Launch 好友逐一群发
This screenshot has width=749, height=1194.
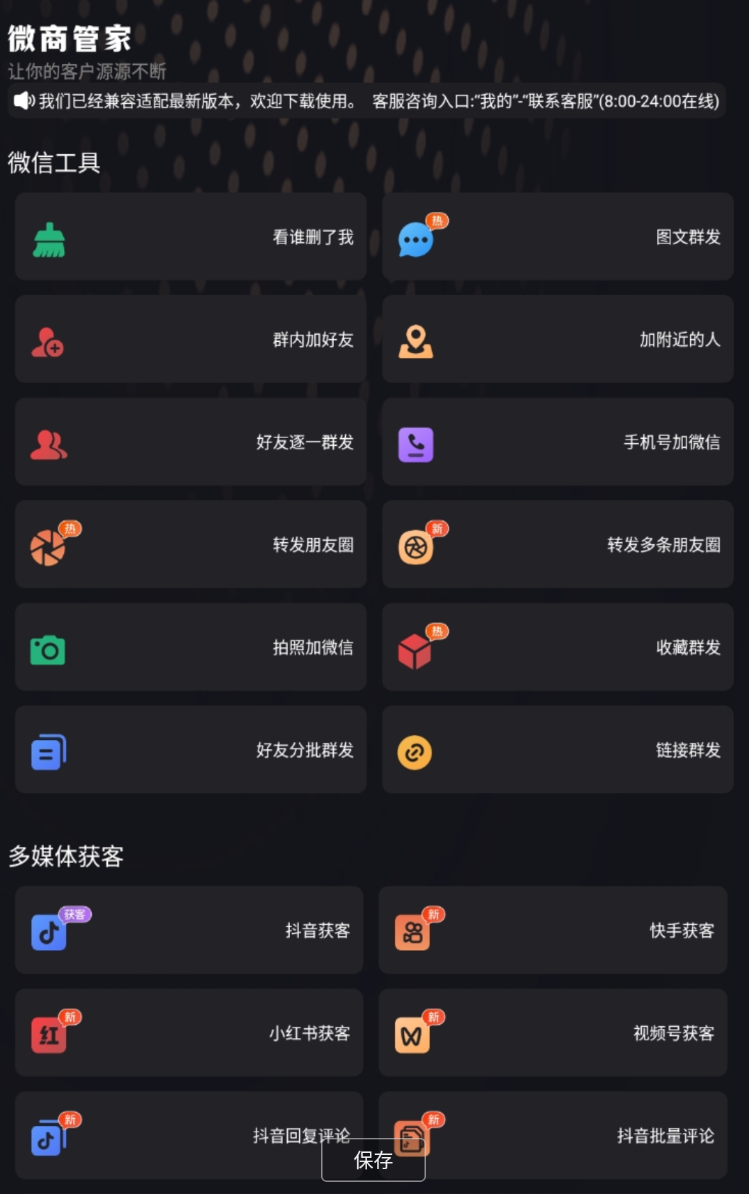[190, 442]
